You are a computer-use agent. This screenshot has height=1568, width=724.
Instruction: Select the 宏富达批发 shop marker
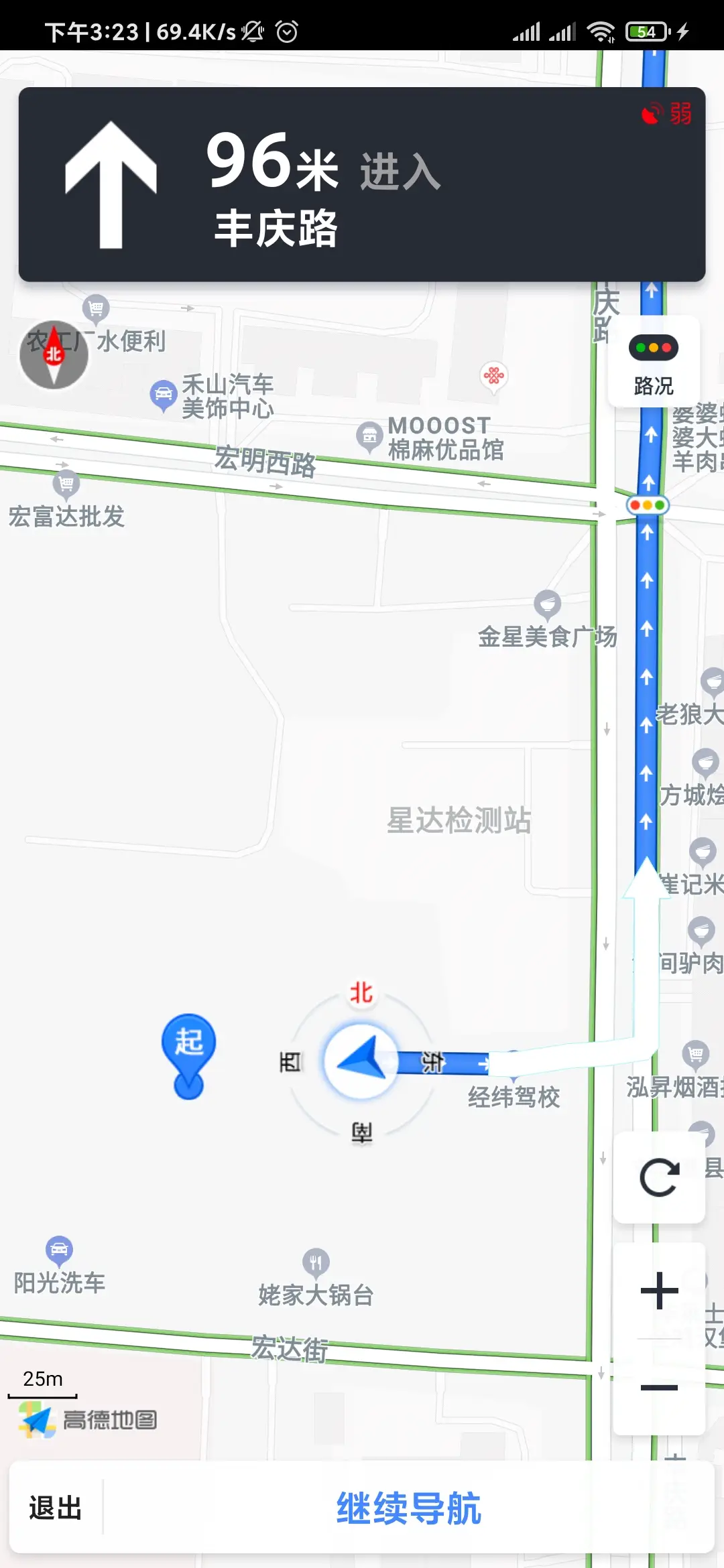point(66,482)
